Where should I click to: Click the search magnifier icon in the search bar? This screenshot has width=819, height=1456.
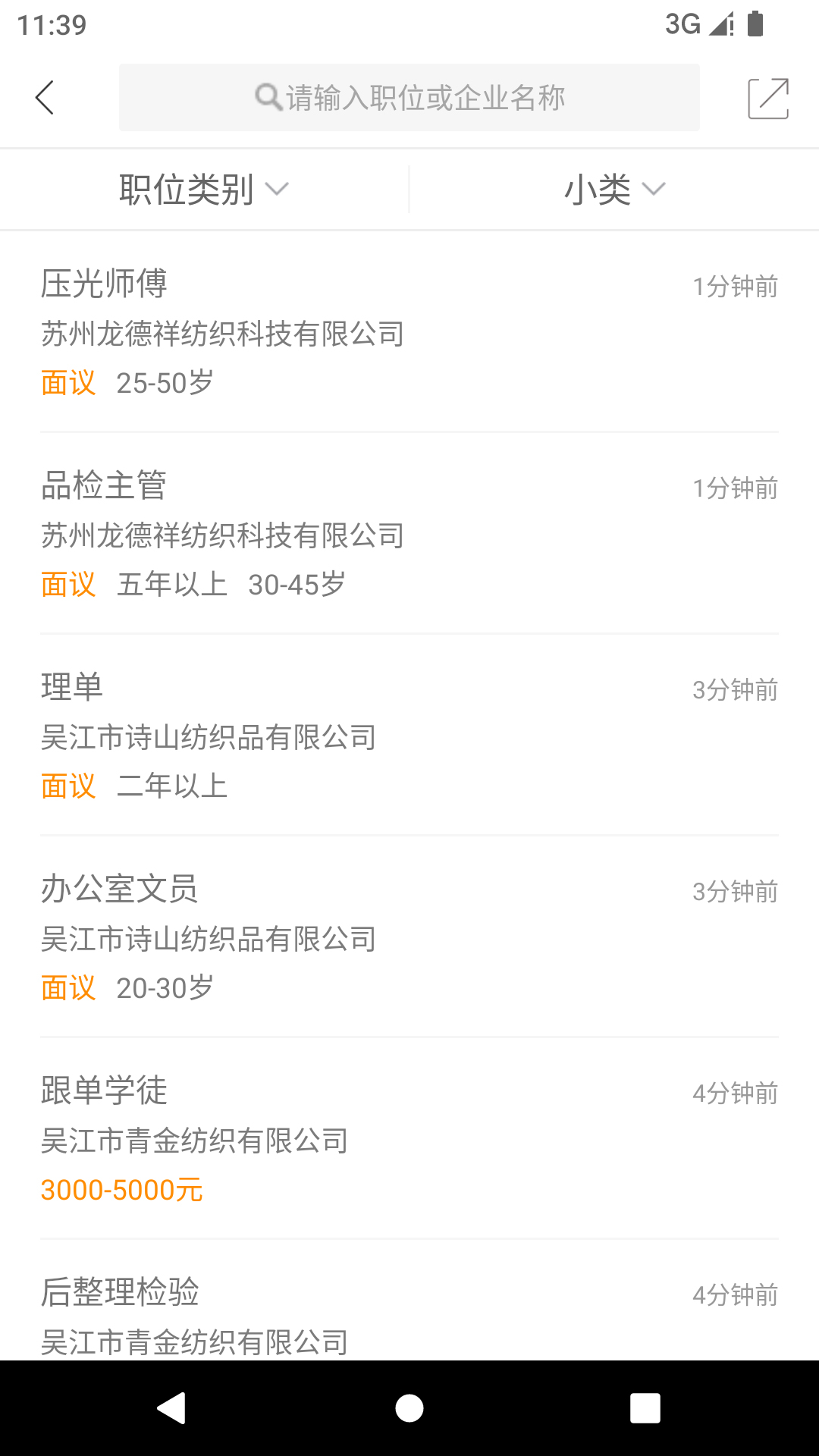(x=267, y=97)
